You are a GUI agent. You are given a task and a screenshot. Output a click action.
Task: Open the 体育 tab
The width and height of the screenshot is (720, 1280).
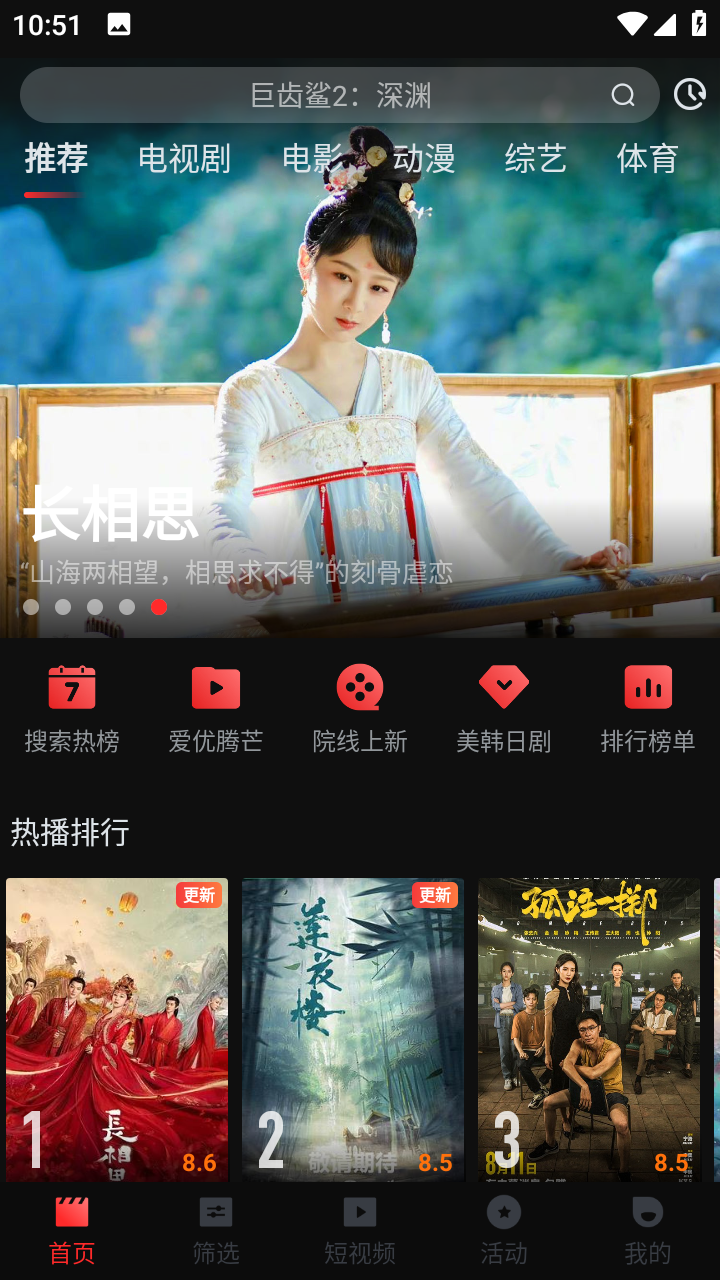coord(646,159)
